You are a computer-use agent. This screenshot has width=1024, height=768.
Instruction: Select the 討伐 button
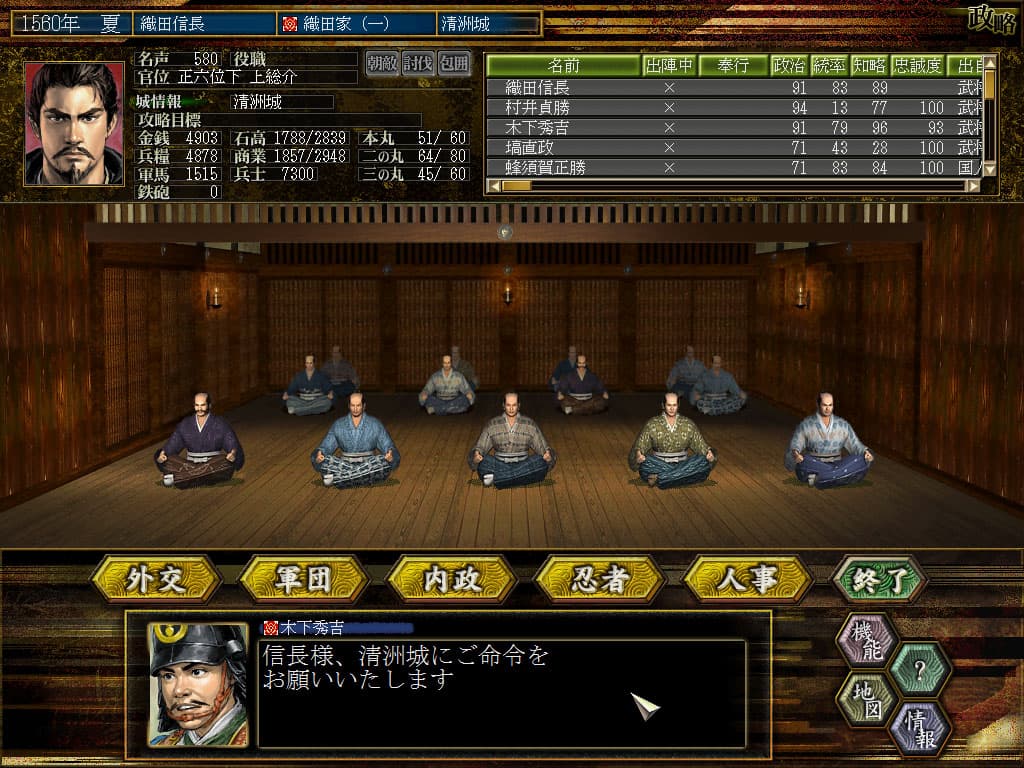click(417, 63)
